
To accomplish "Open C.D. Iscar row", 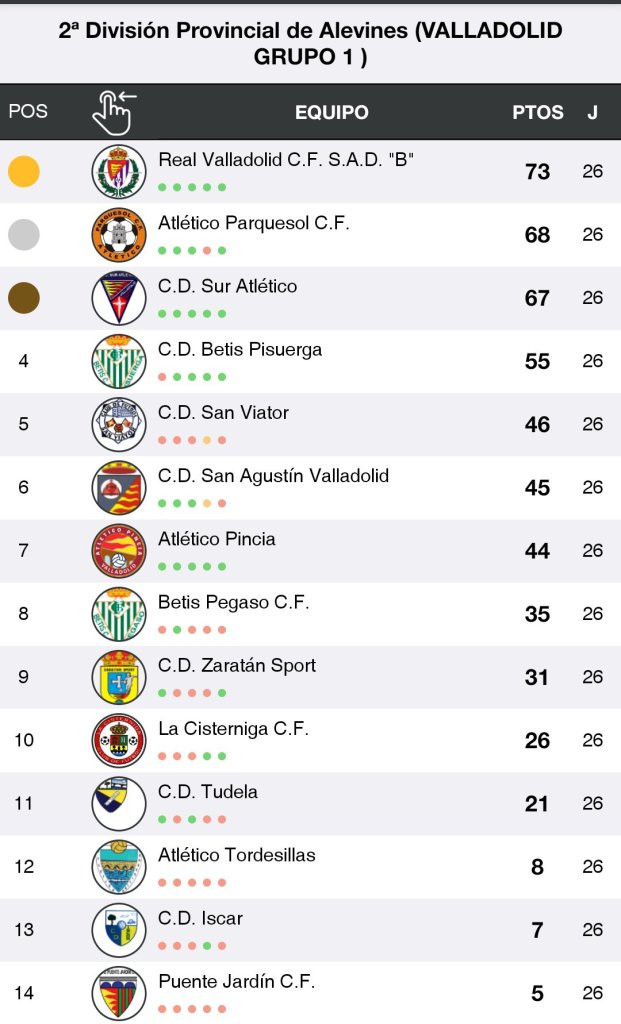I will pyautogui.click(x=201, y=918).
